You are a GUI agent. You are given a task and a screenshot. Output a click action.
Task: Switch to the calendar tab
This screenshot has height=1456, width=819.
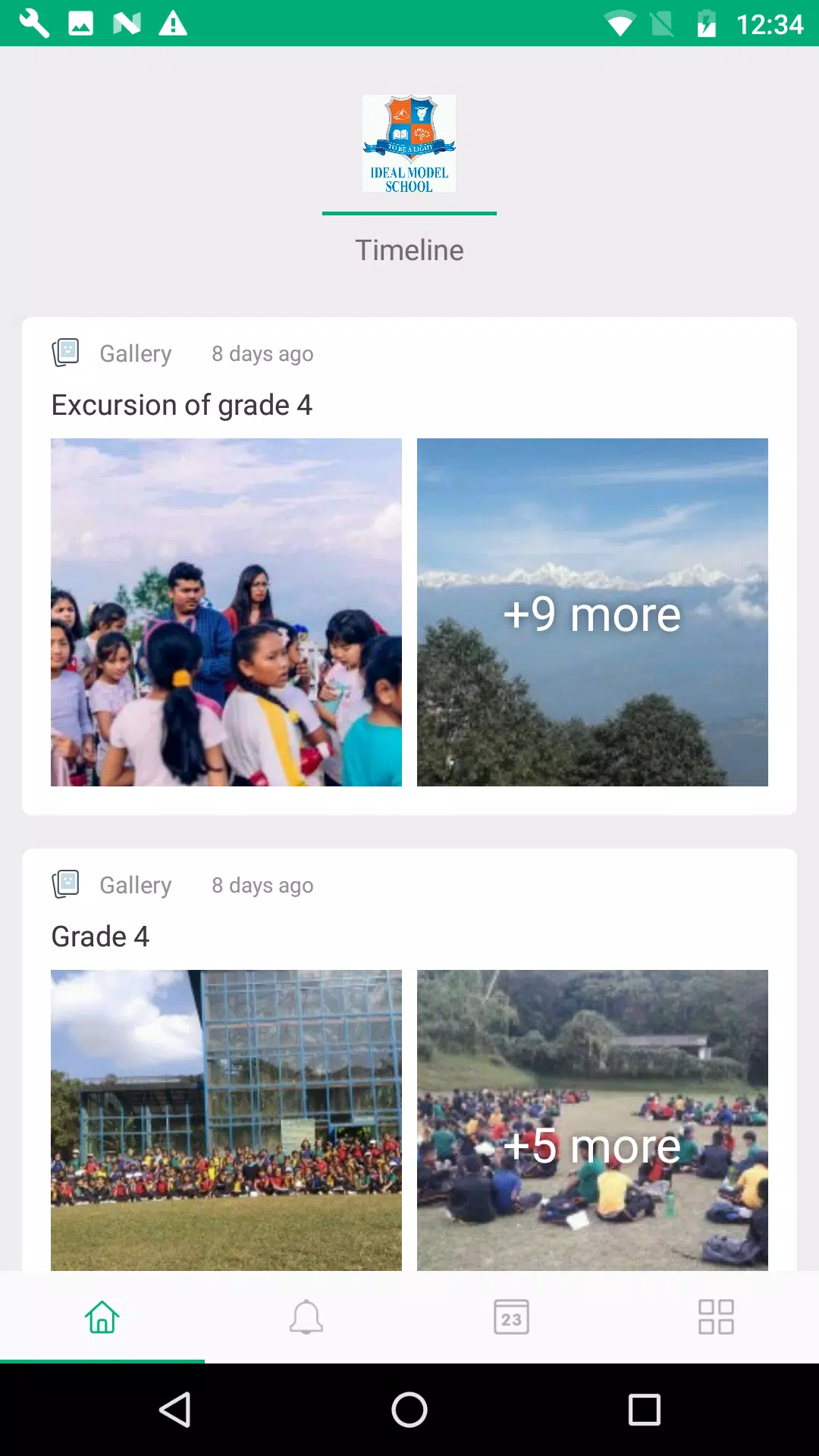point(511,1317)
